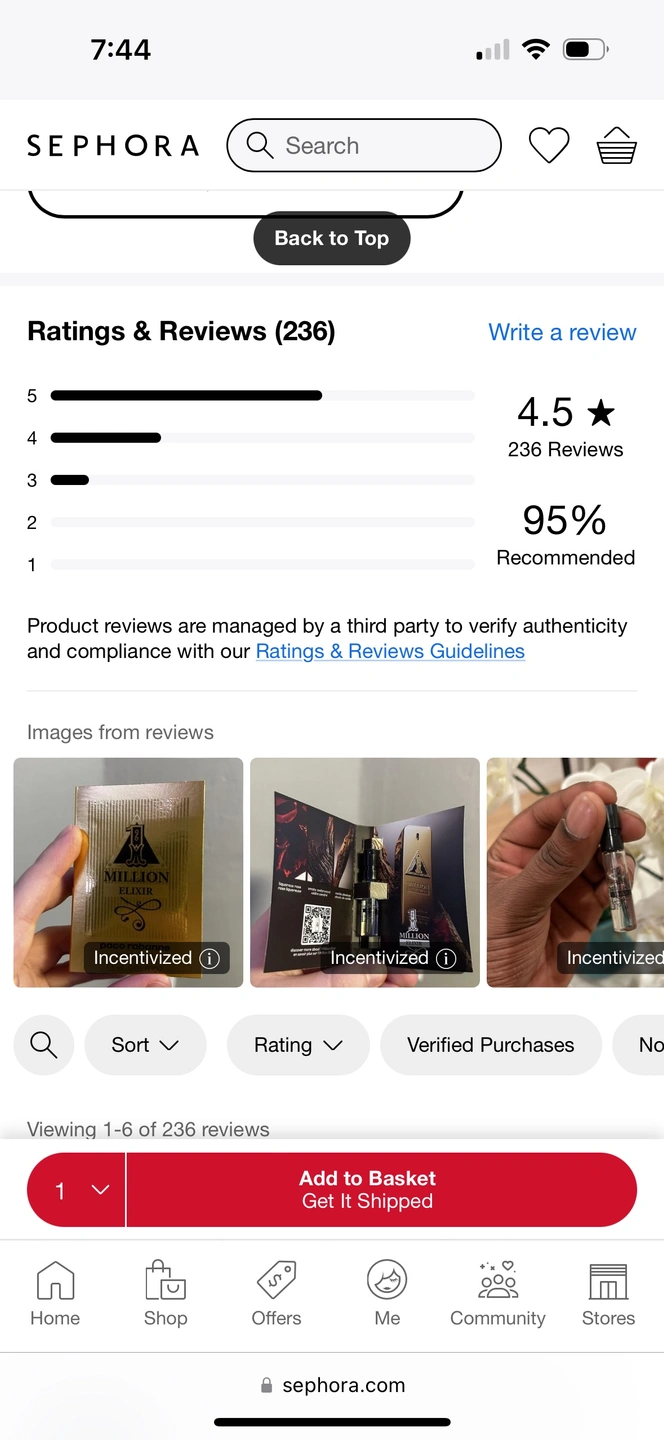This screenshot has height=1440, width=664.
Task: Filter by Verified Purchases
Action: click(x=491, y=1045)
